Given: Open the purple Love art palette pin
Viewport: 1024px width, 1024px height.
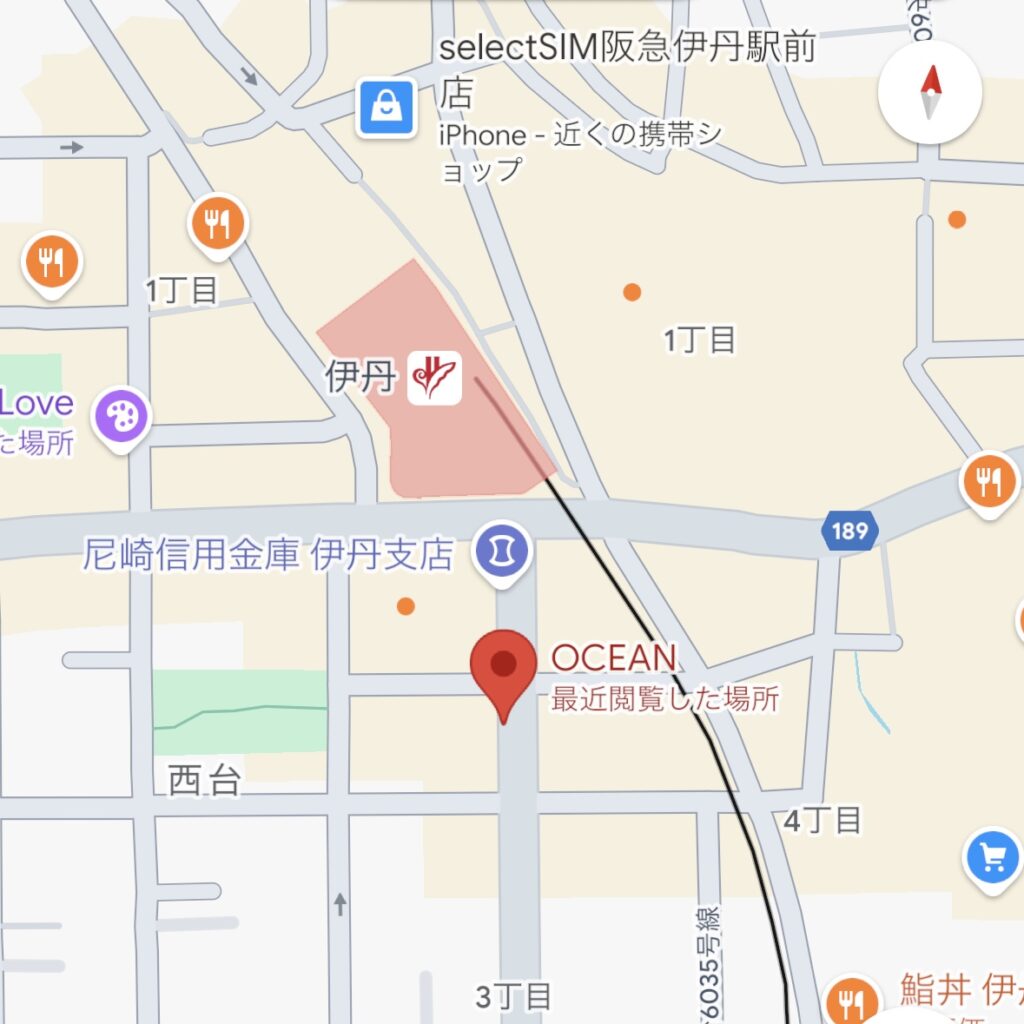Looking at the screenshot, I should (x=122, y=416).
